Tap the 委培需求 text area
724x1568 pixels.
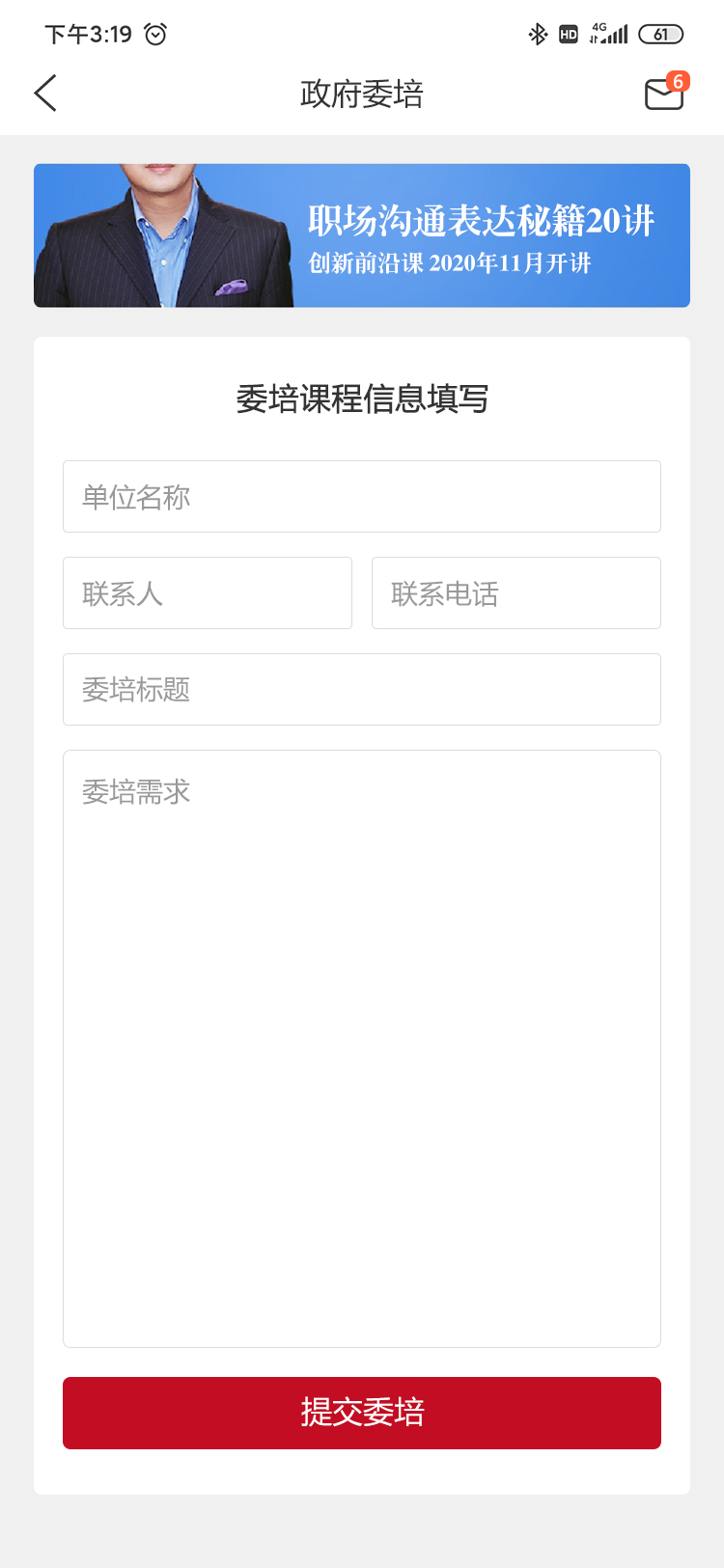362,1049
